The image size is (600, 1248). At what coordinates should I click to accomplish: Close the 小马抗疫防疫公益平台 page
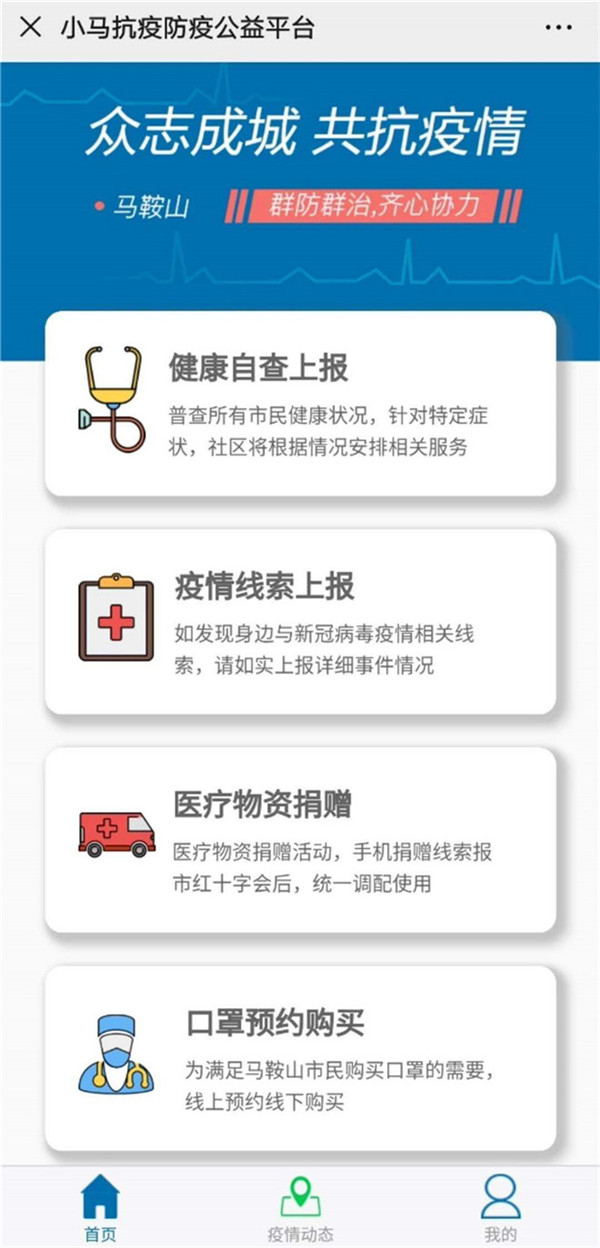point(31,28)
